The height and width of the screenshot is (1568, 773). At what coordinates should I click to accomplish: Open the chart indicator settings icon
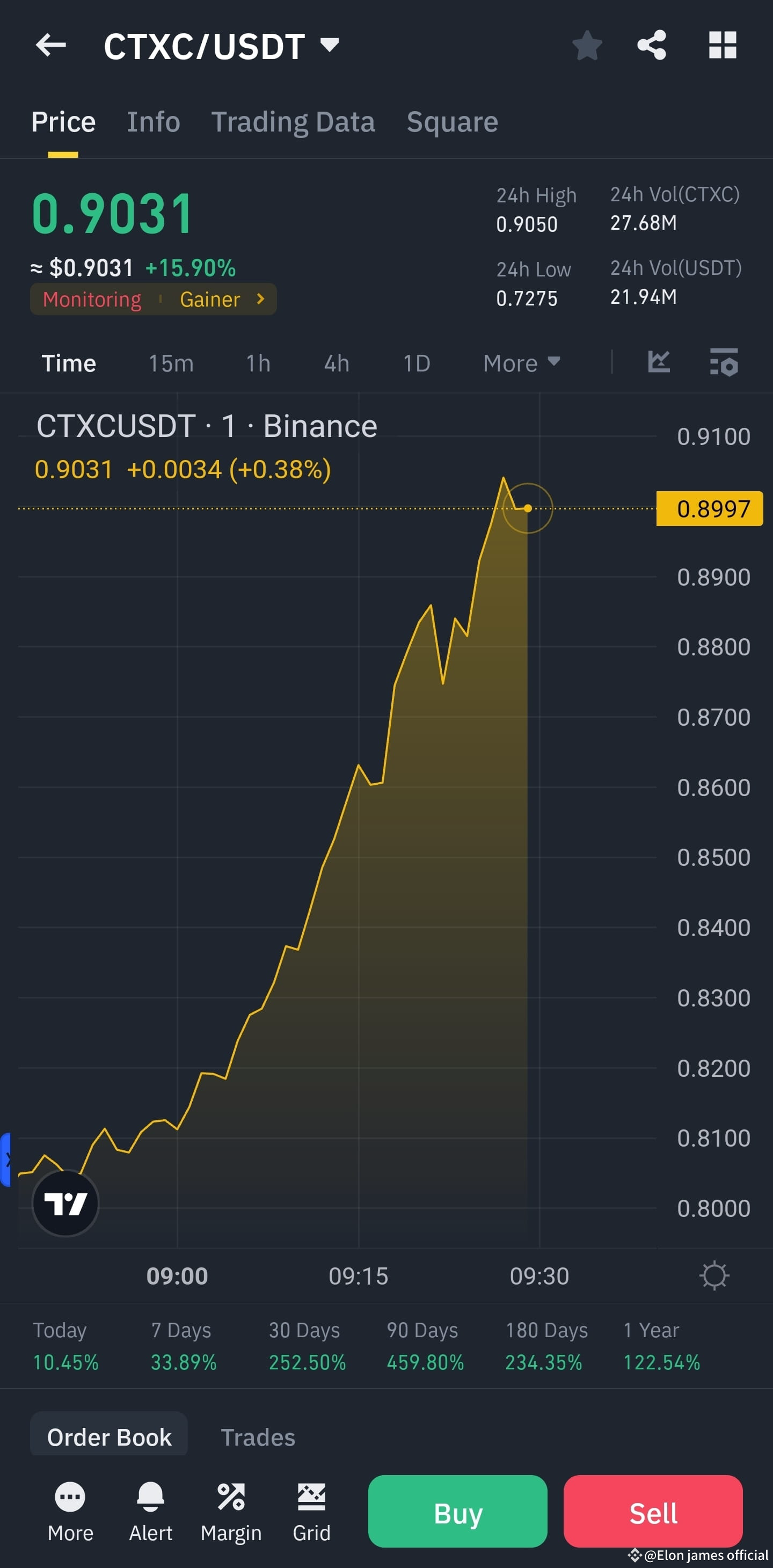tap(724, 362)
